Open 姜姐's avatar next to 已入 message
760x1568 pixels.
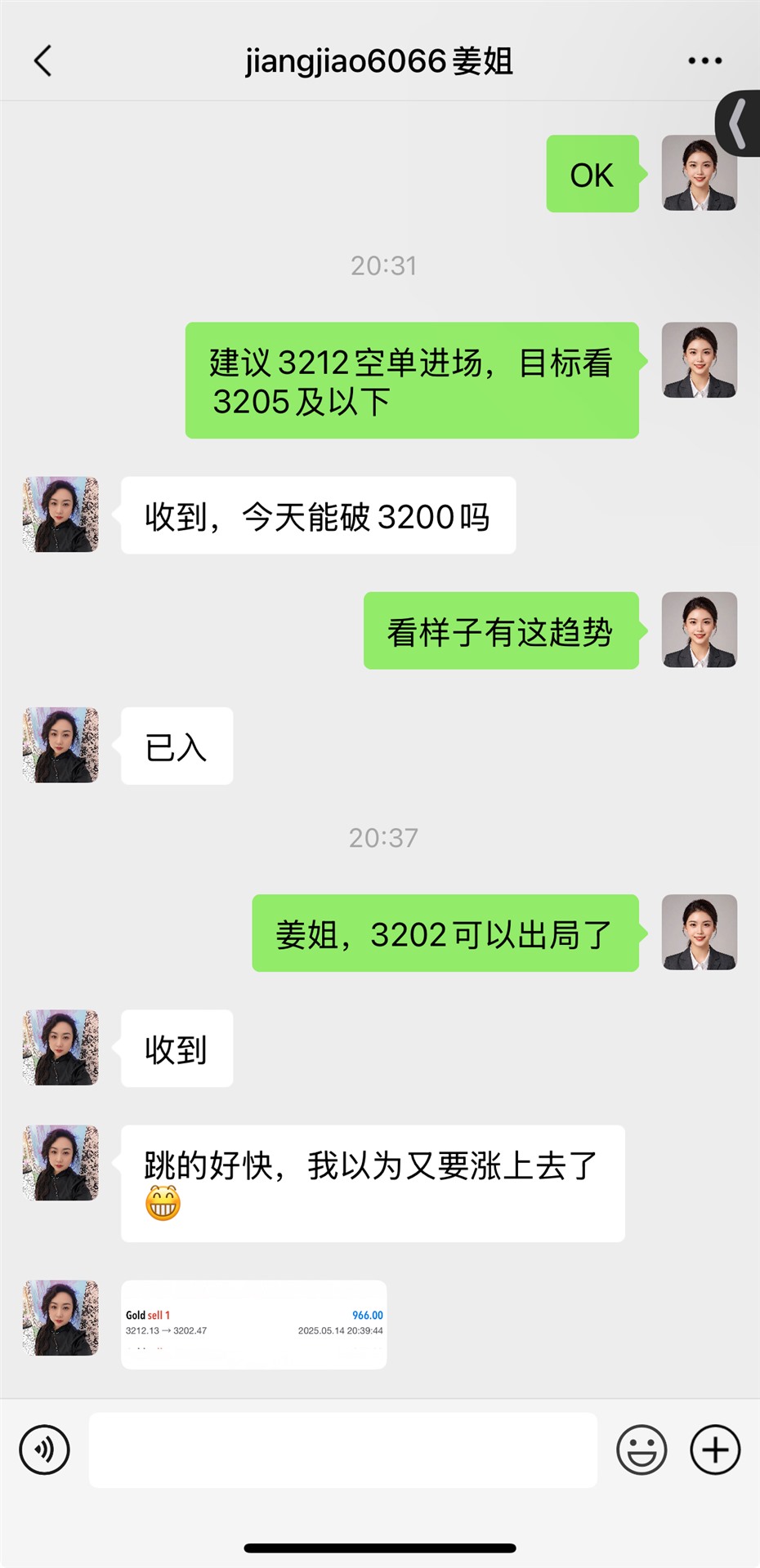pos(60,745)
